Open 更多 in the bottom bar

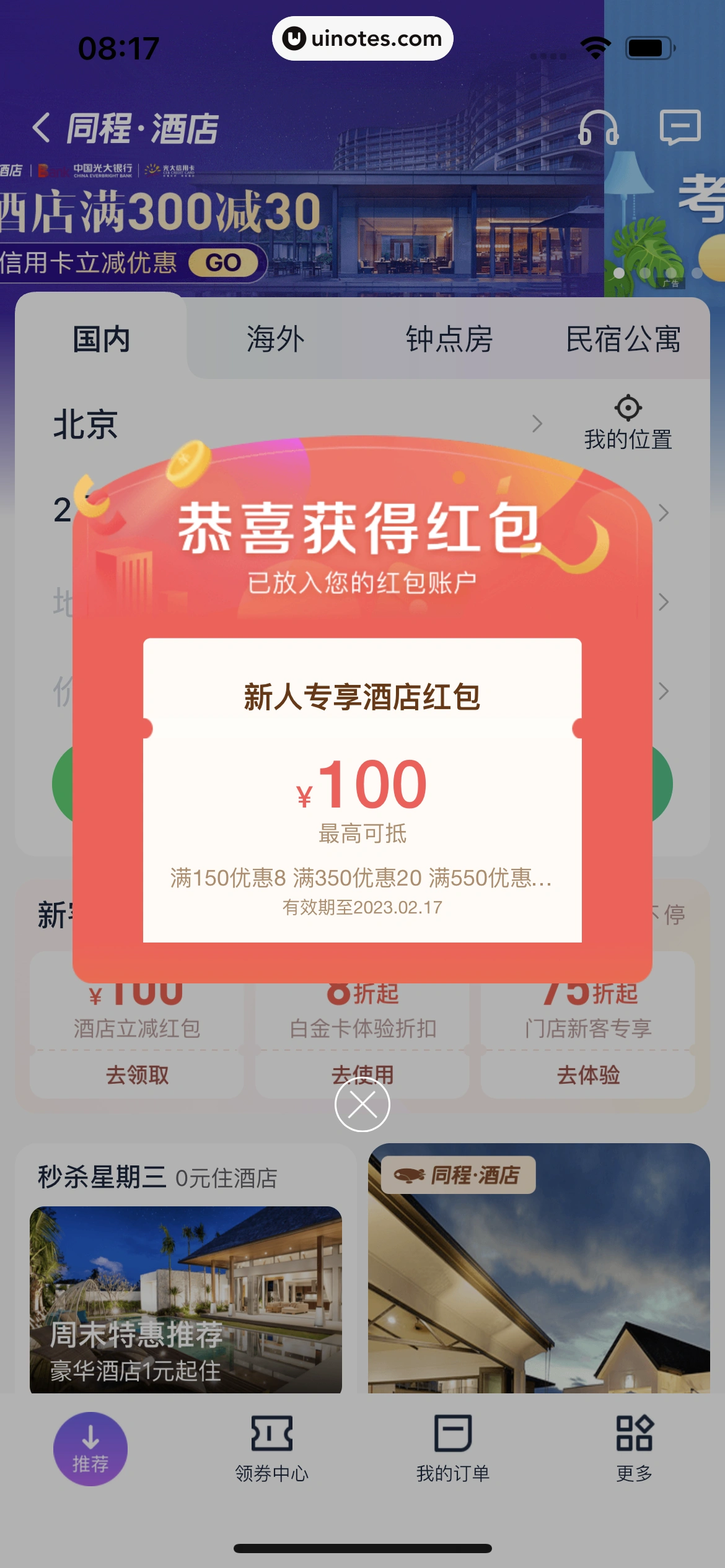point(634,1449)
